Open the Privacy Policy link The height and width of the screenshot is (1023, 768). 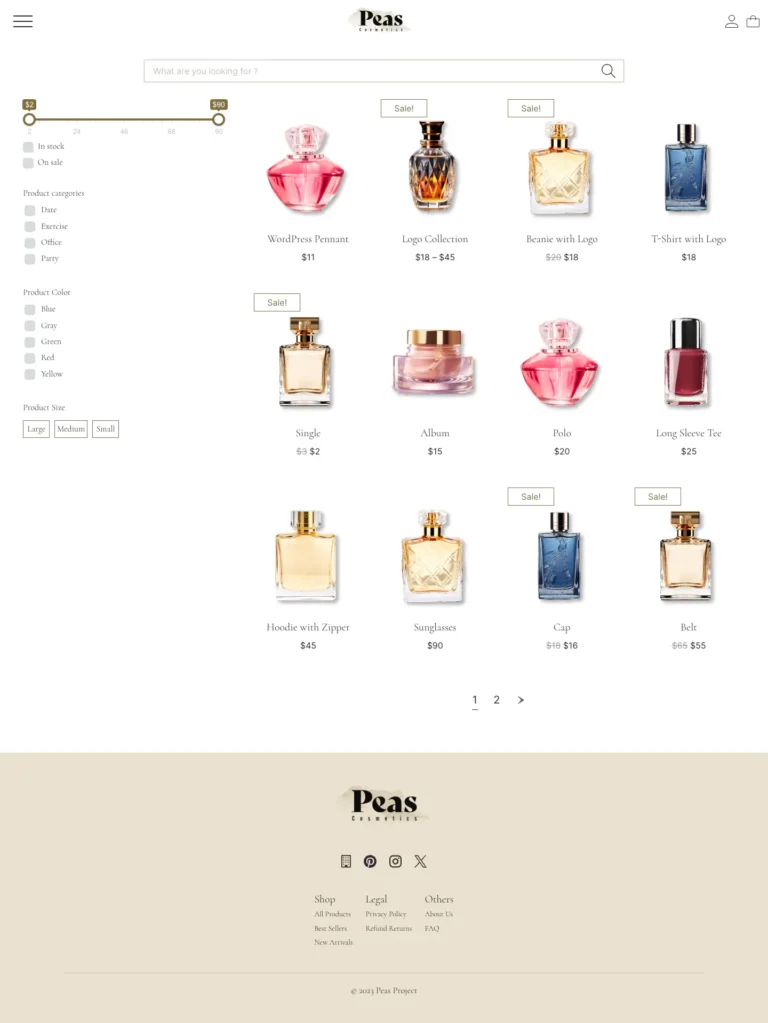coord(385,914)
